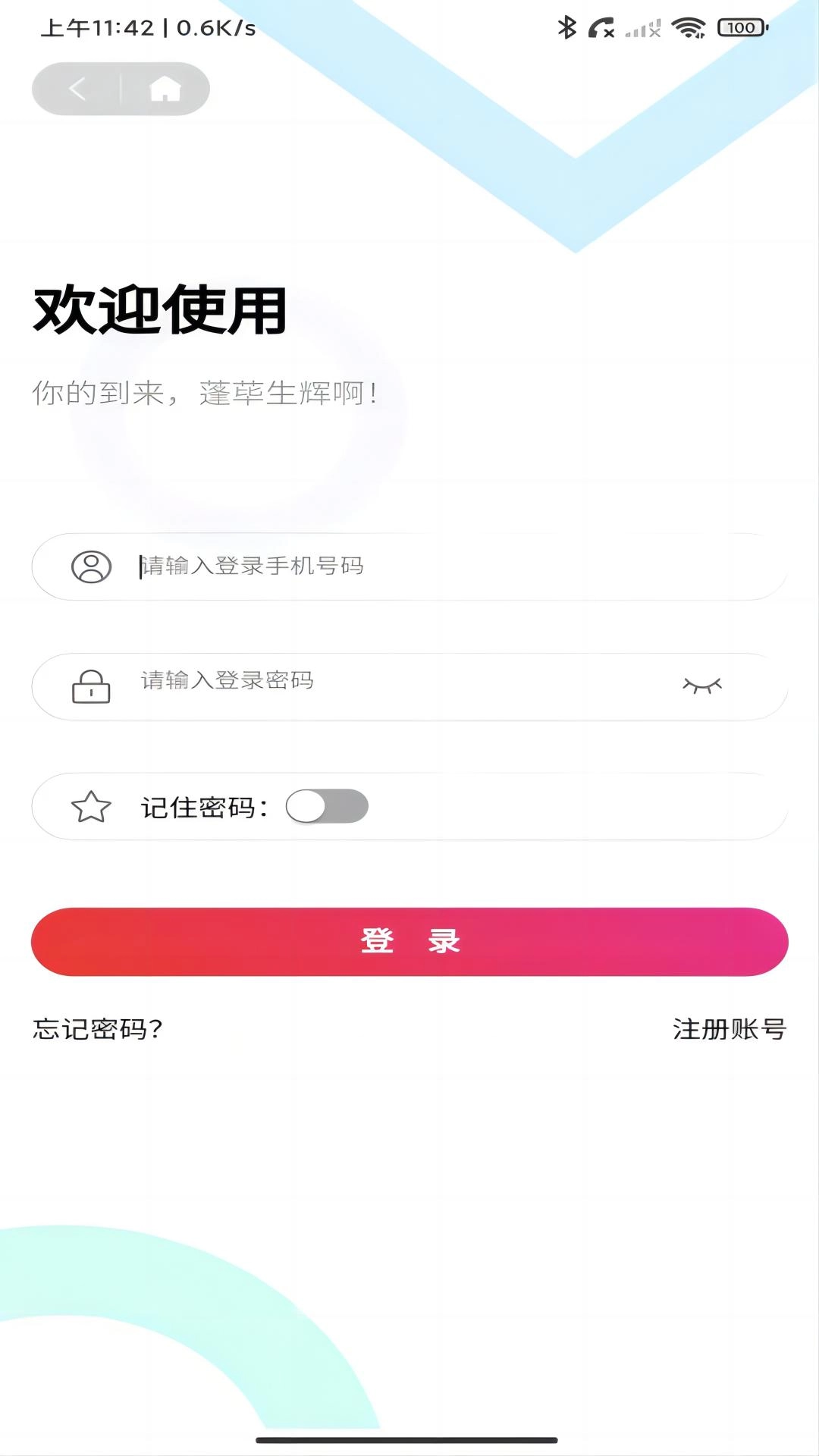The image size is (819, 1456).
Task: Click the padlock icon beside password field
Action: [x=92, y=686]
